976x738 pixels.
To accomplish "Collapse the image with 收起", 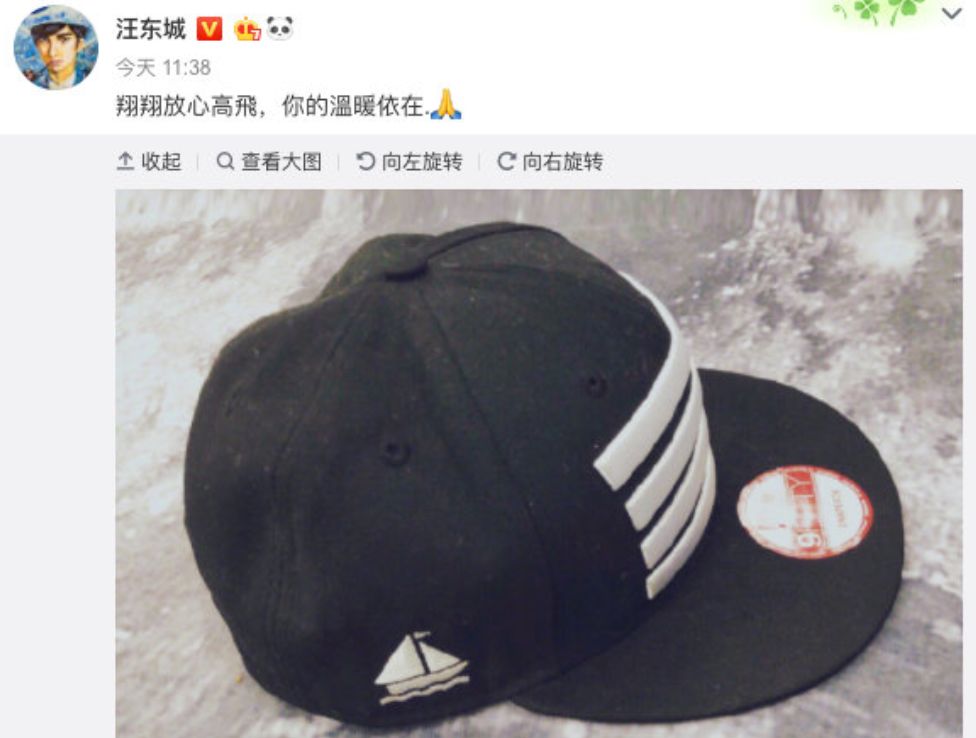I will pyautogui.click(x=149, y=162).
